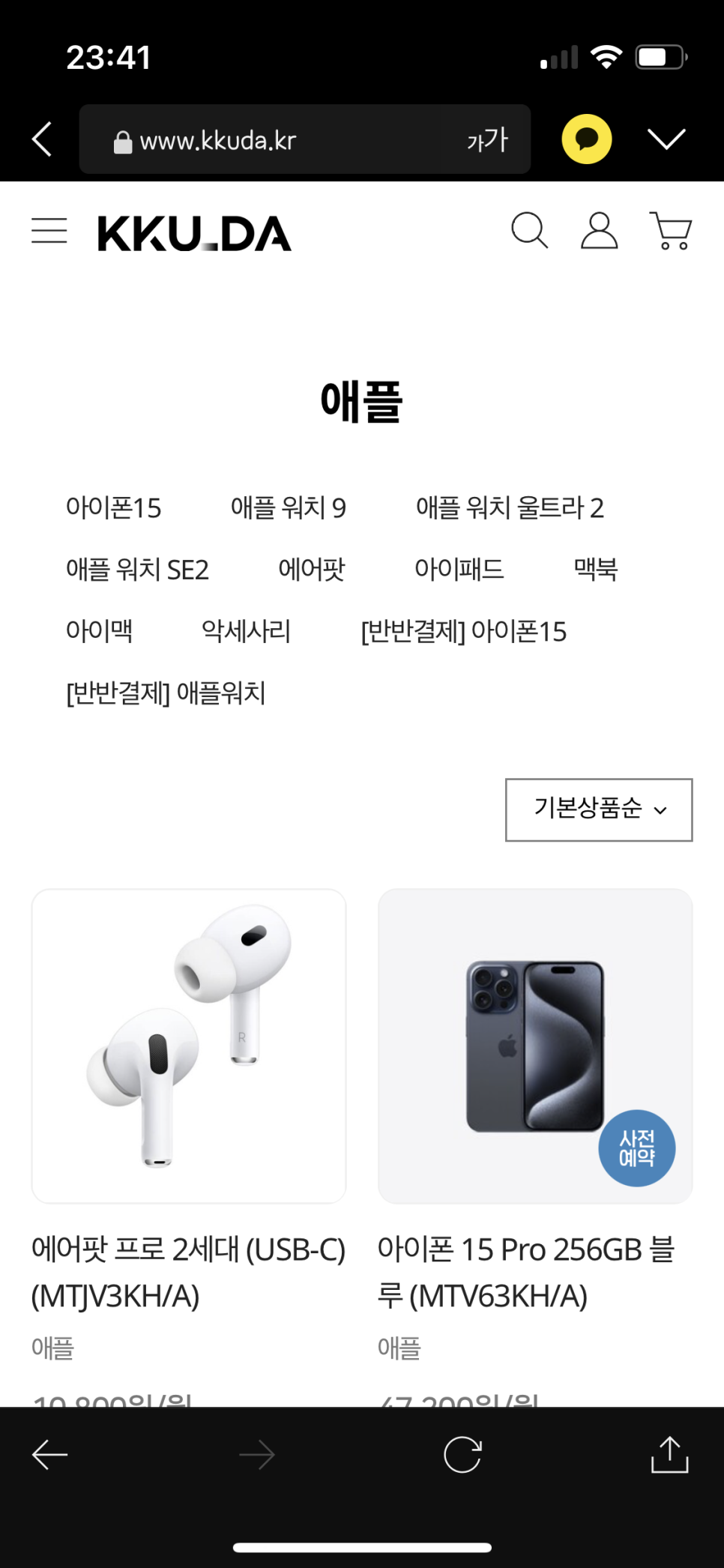Open the 에어팟 프로 2세대 product card
This screenshot has width=724, height=1568.
click(189, 1046)
